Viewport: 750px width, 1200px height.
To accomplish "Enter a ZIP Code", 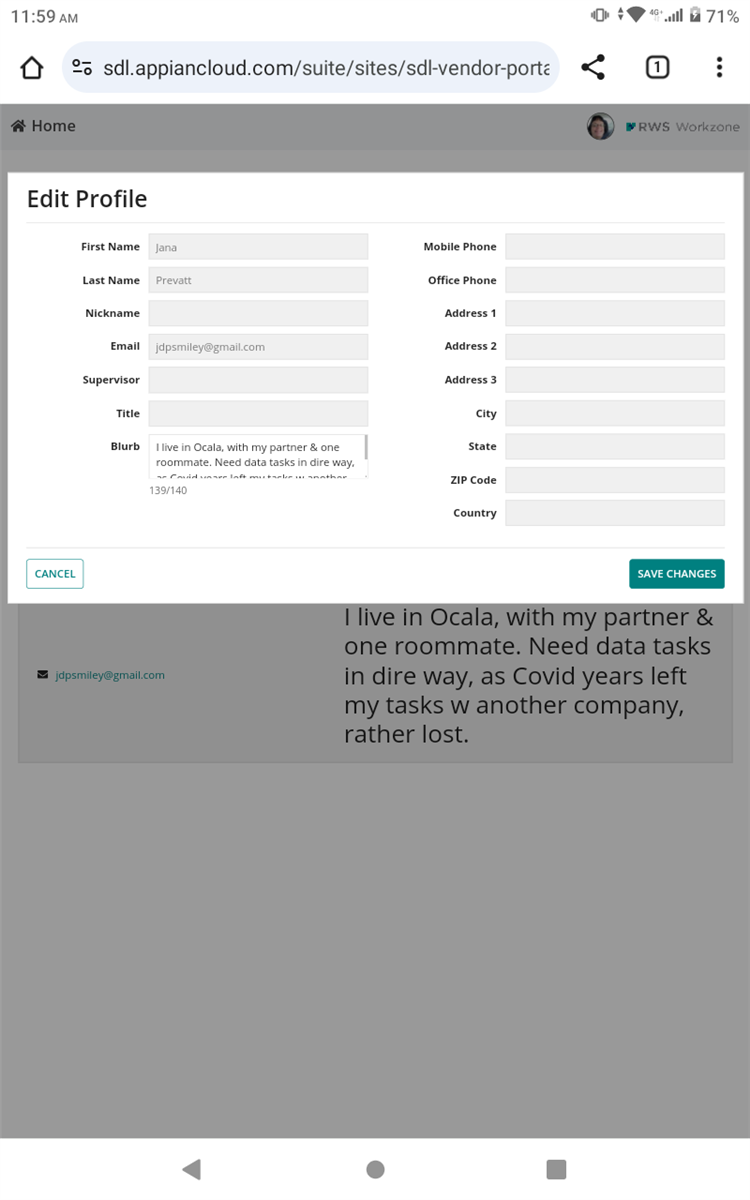I will (614, 480).
